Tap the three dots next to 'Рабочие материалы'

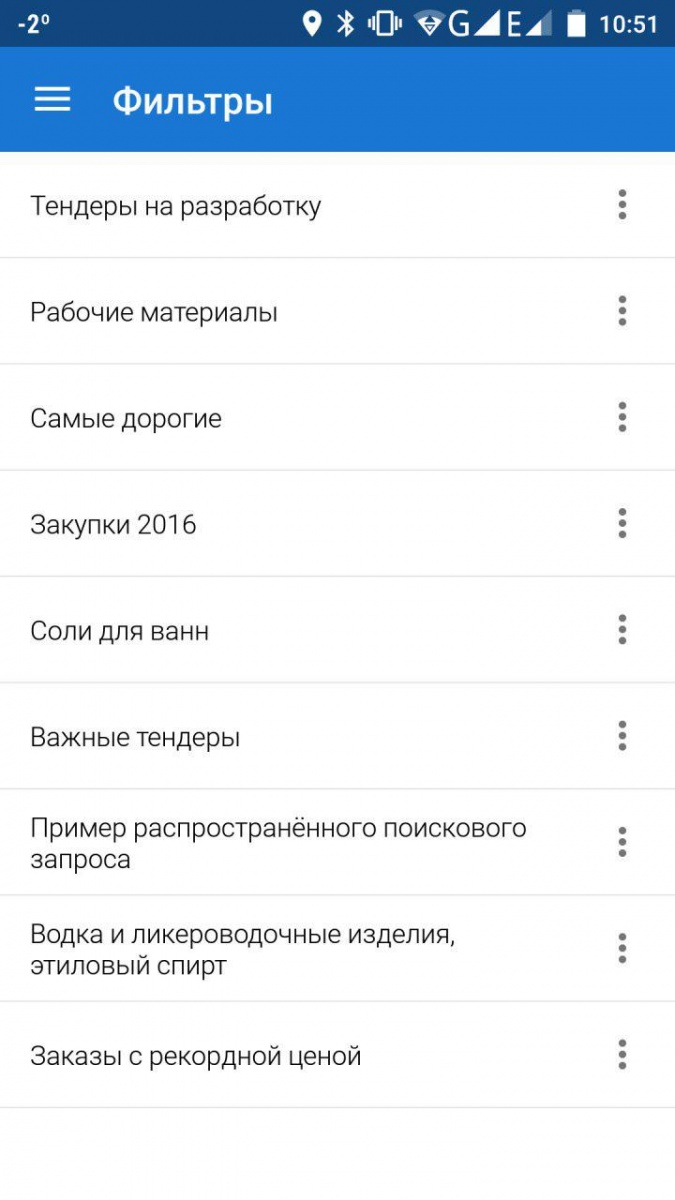(x=622, y=311)
